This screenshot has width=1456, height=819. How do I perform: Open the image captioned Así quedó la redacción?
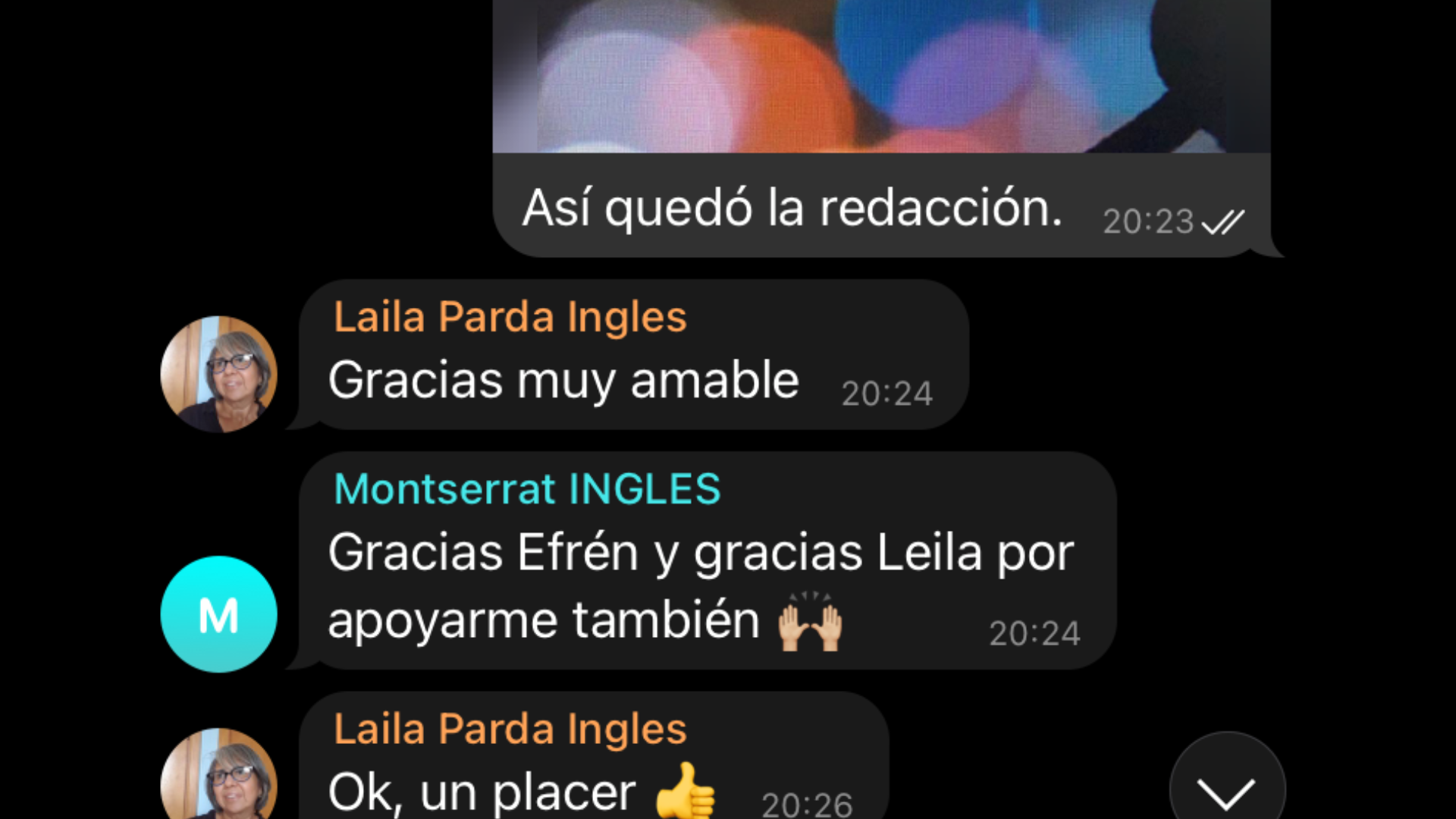pyautogui.click(x=881, y=76)
